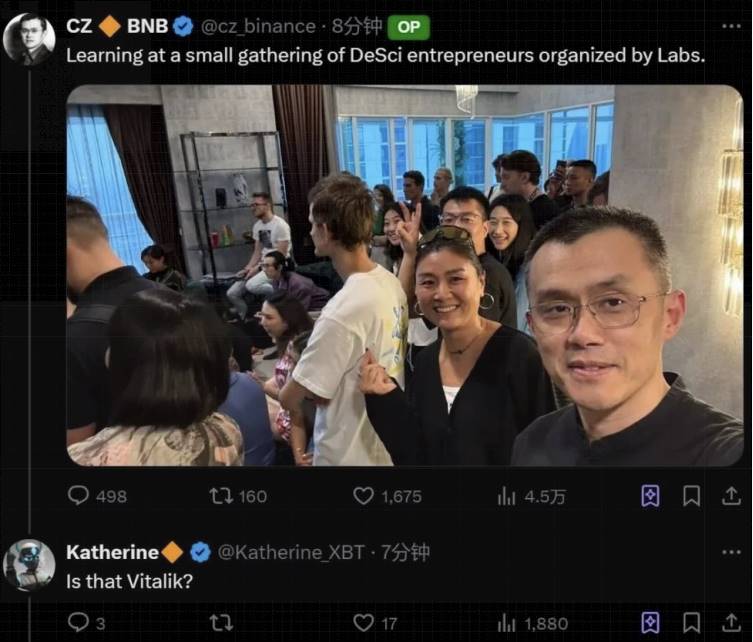Retweet Katherine's reply
The width and height of the screenshot is (753, 642).
click(x=220, y=623)
